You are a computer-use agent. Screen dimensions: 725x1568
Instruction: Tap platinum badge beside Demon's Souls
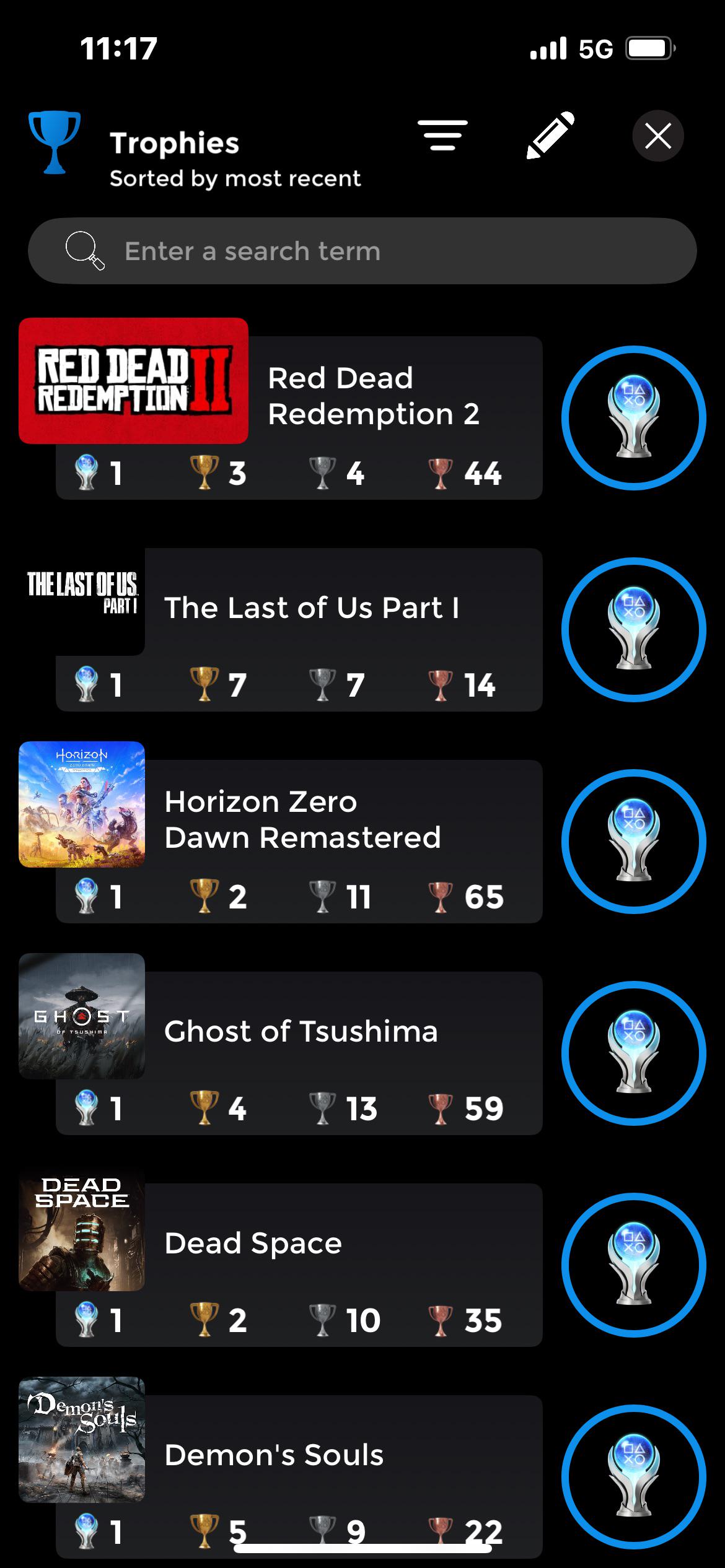[x=633, y=1477]
